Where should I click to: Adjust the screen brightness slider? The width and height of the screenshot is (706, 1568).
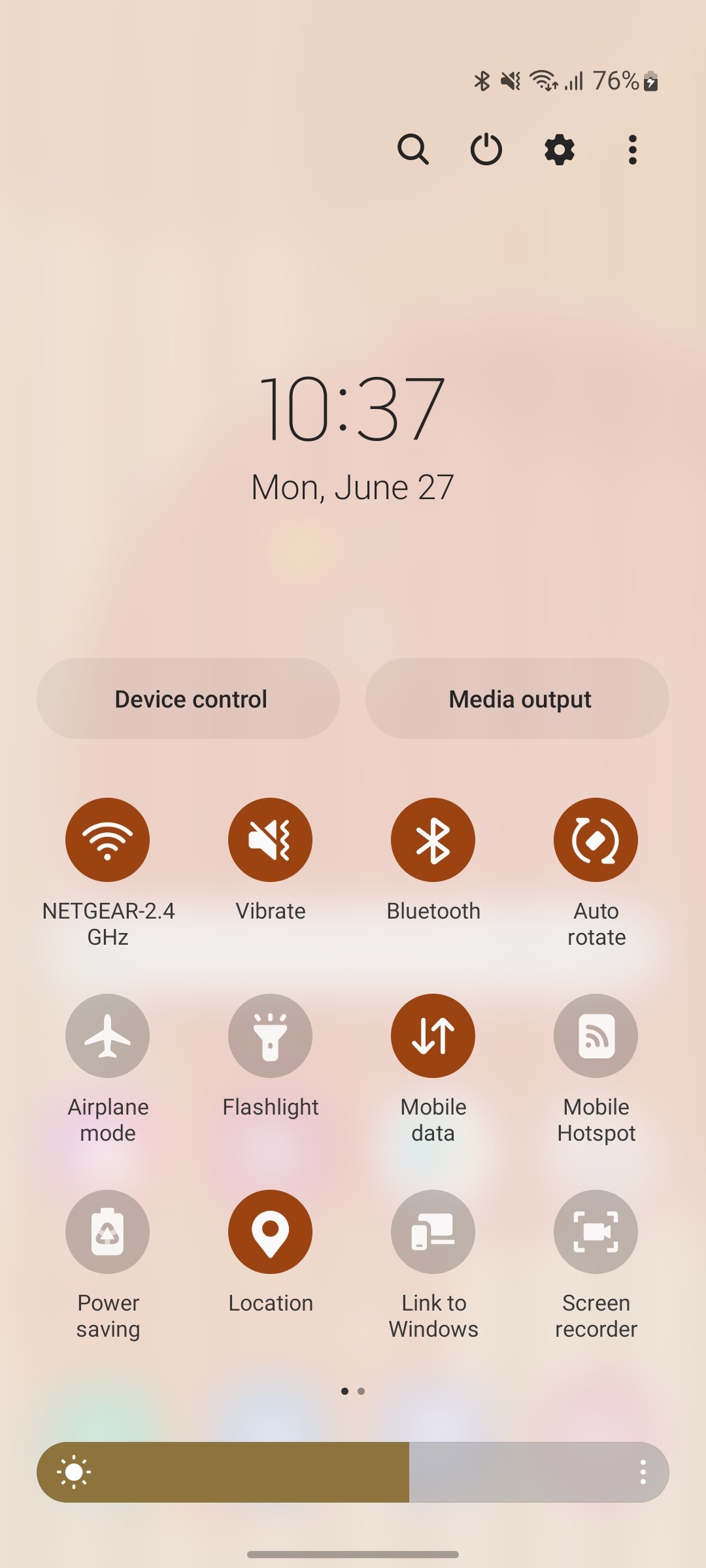tap(353, 1472)
